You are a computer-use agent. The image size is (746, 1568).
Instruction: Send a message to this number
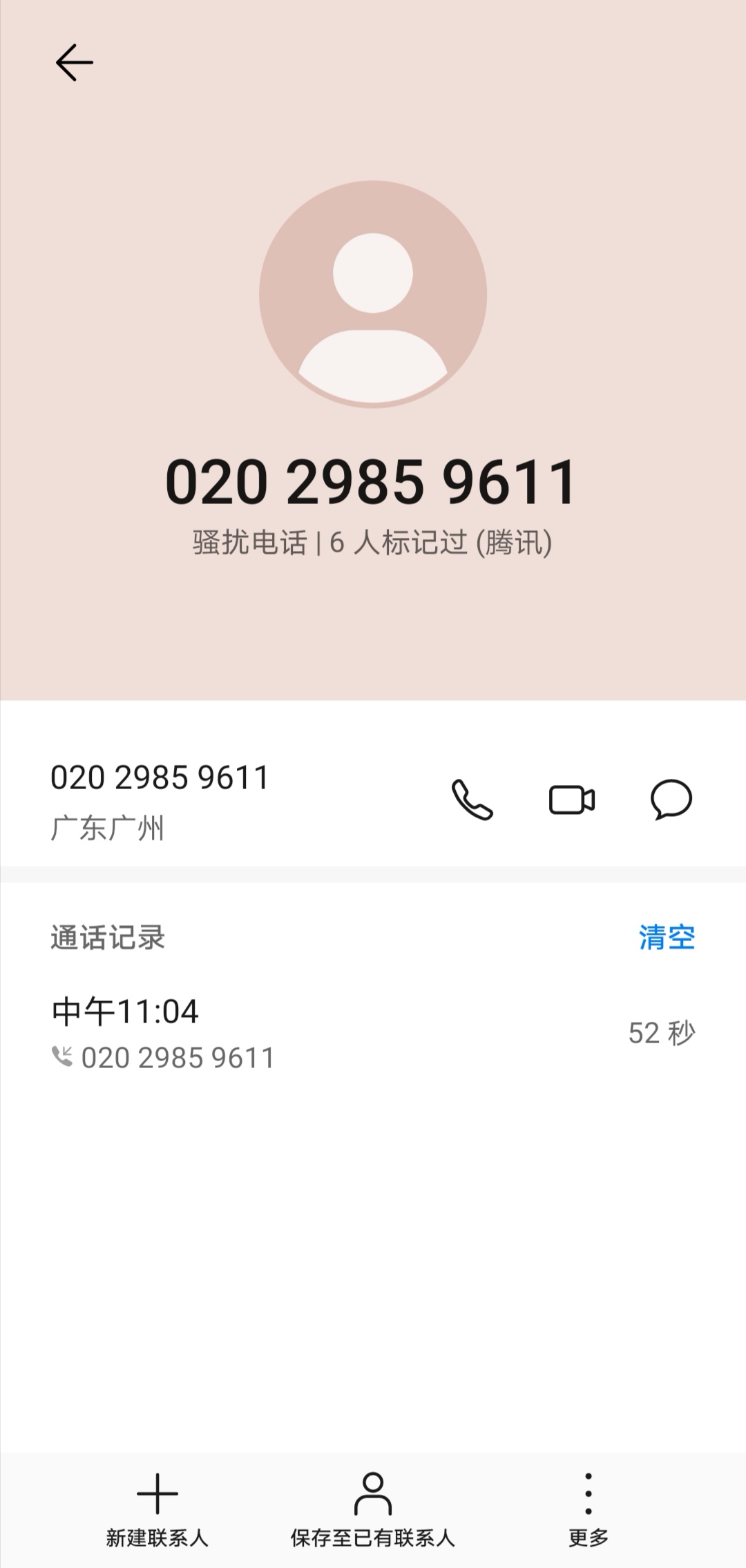pyautogui.click(x=671, y=800)
